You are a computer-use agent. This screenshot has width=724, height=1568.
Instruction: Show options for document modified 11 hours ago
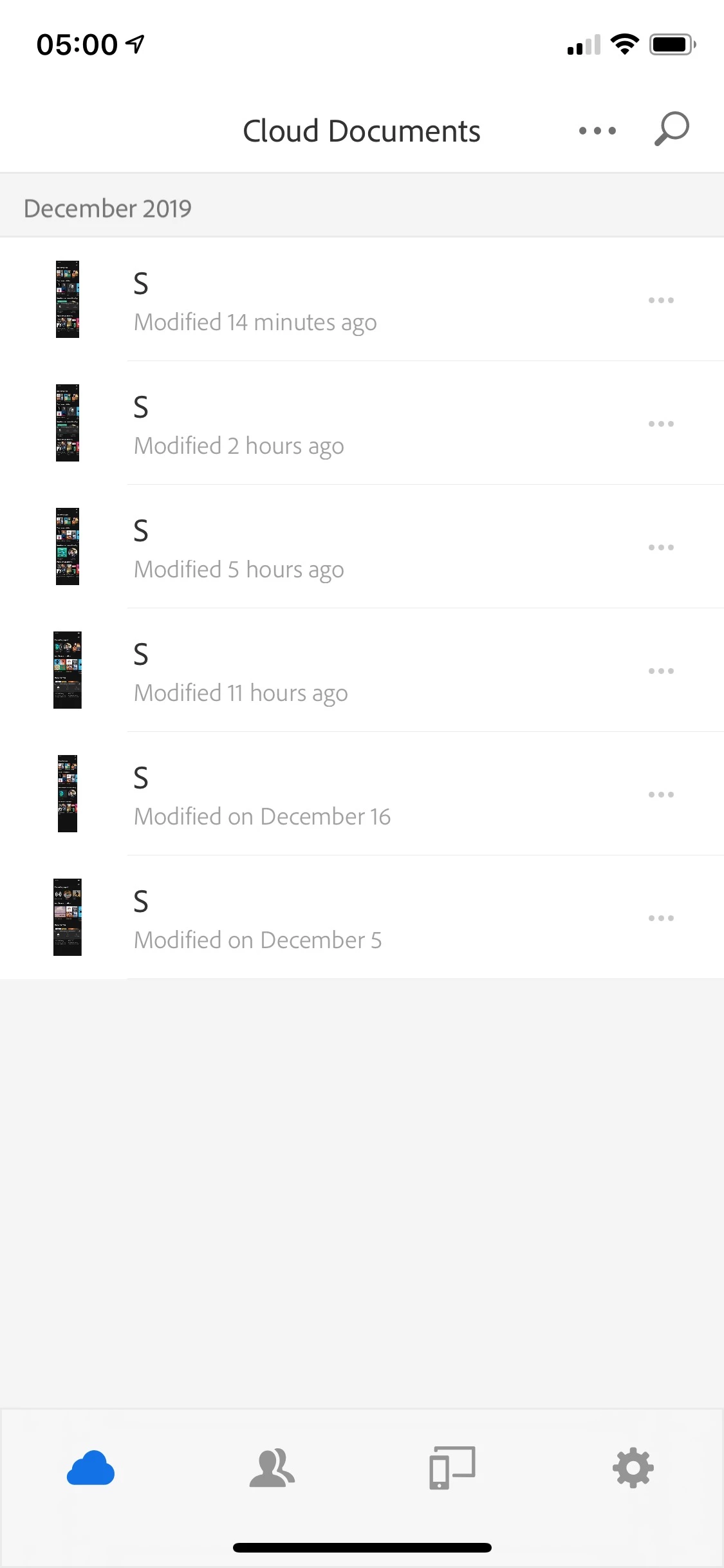click(x=661, y=671)
